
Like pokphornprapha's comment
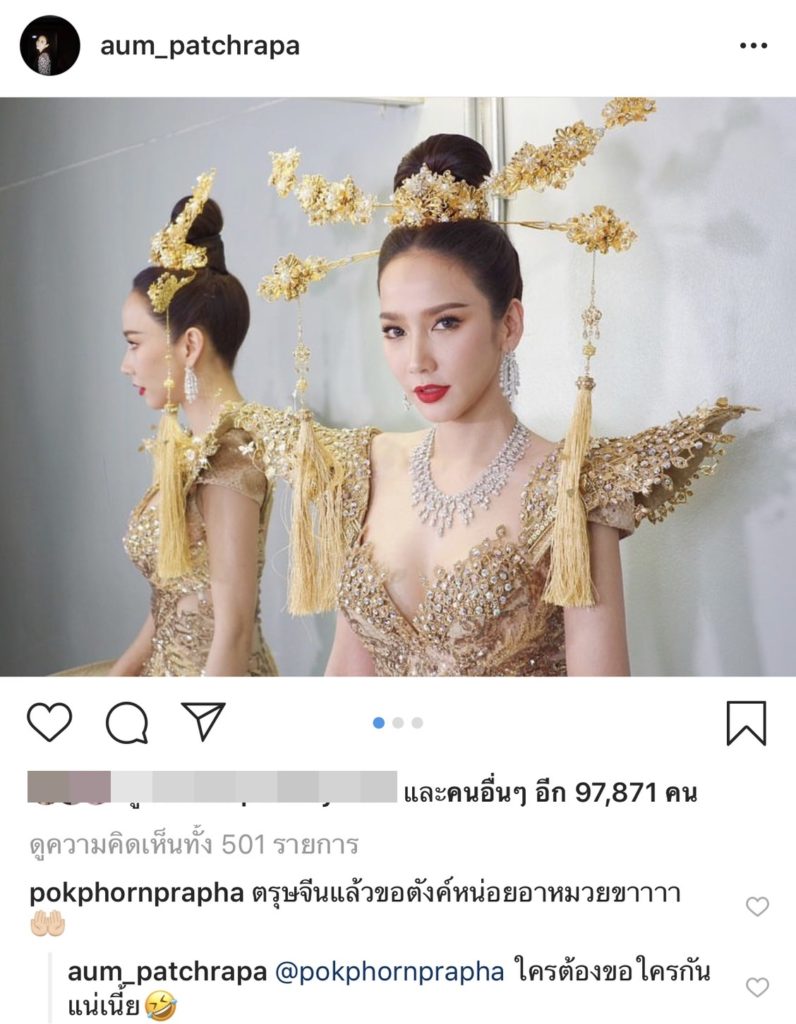pyautogui.click(x=758, y=906)
